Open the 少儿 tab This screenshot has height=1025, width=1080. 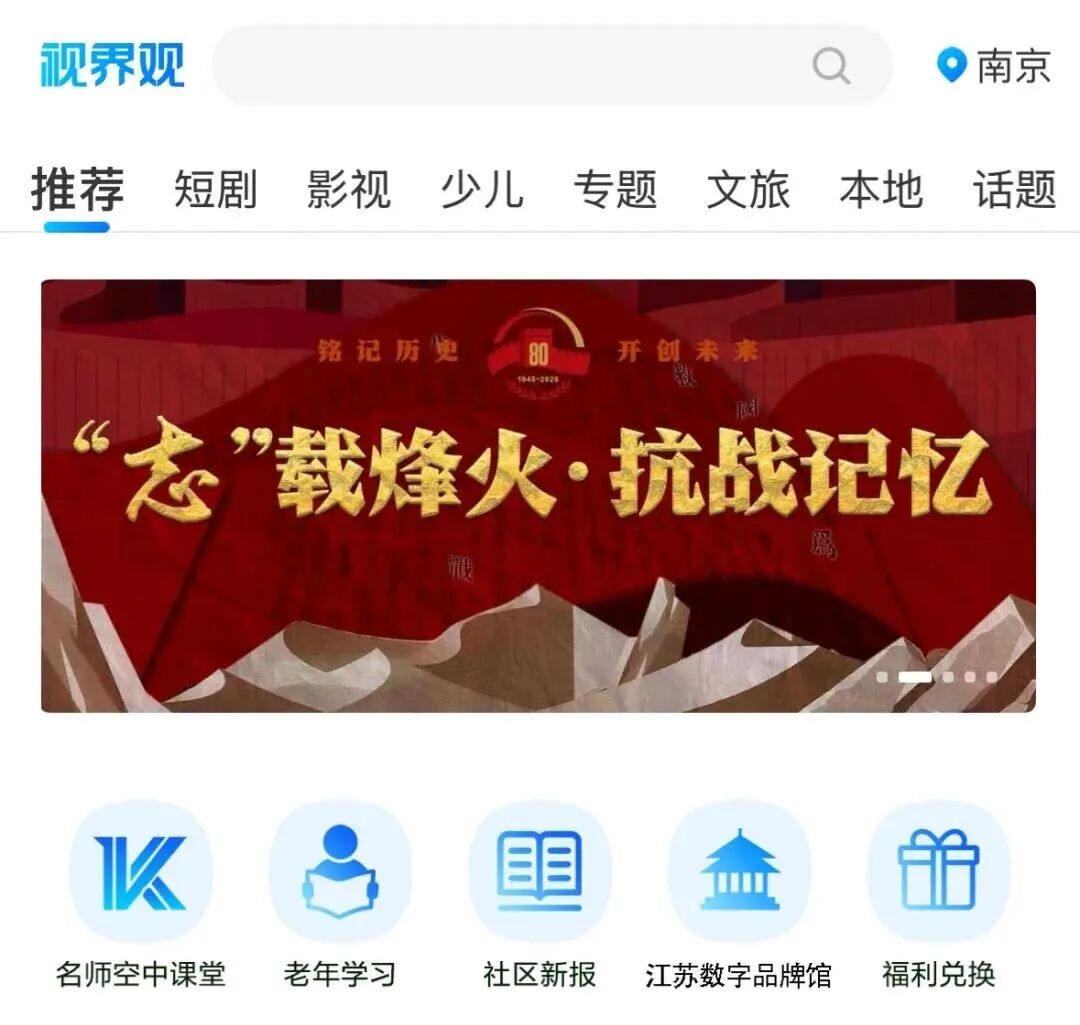click(x=482, y=189)
